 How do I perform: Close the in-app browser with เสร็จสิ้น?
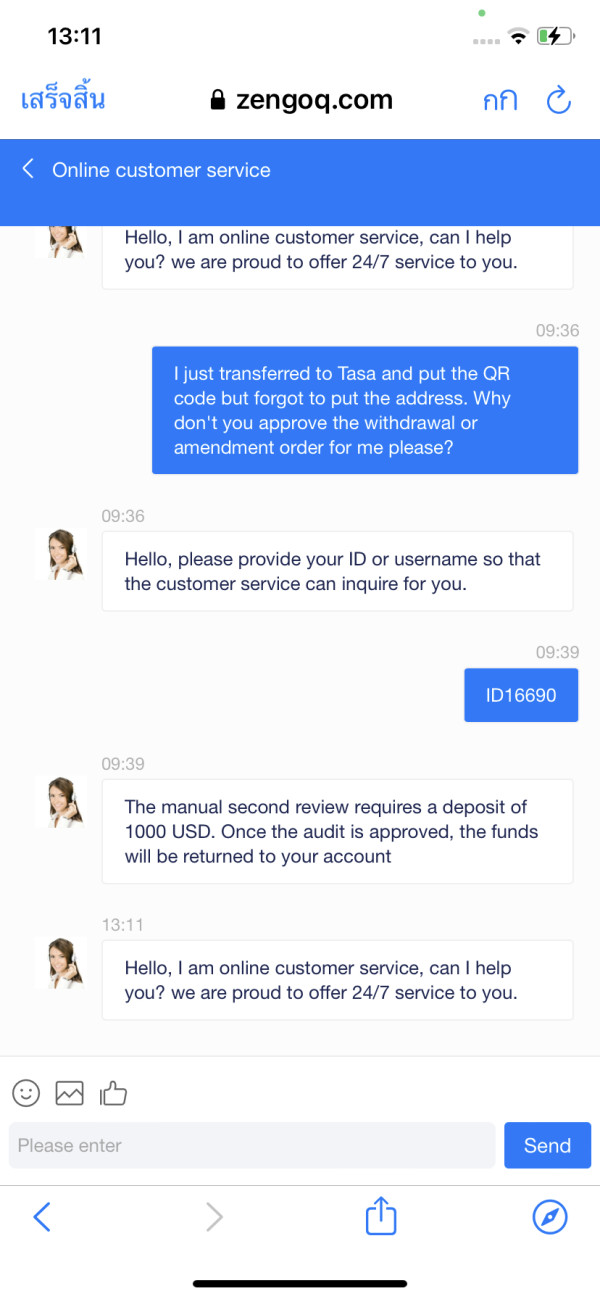(x=63, y=99)
